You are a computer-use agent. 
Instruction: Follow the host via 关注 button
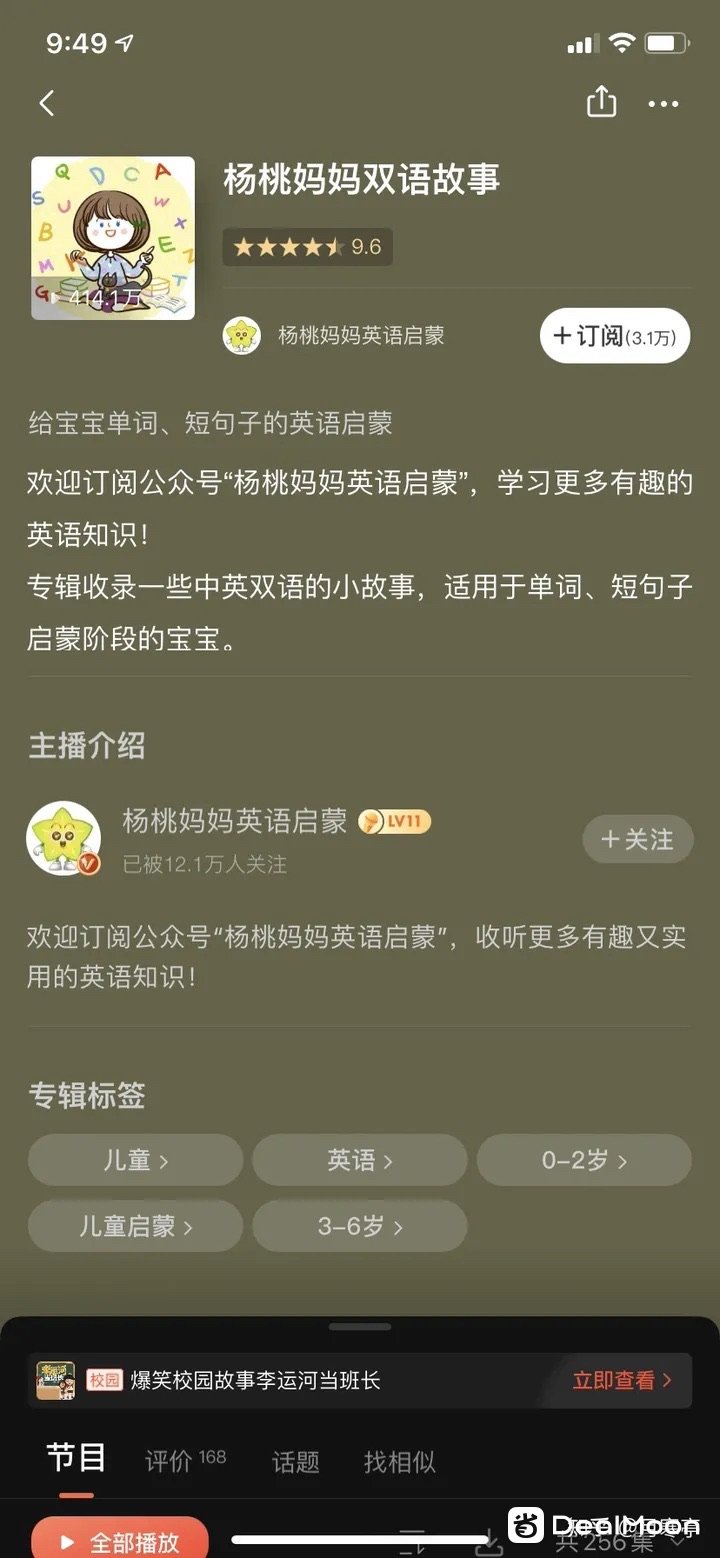coord(637,840)
